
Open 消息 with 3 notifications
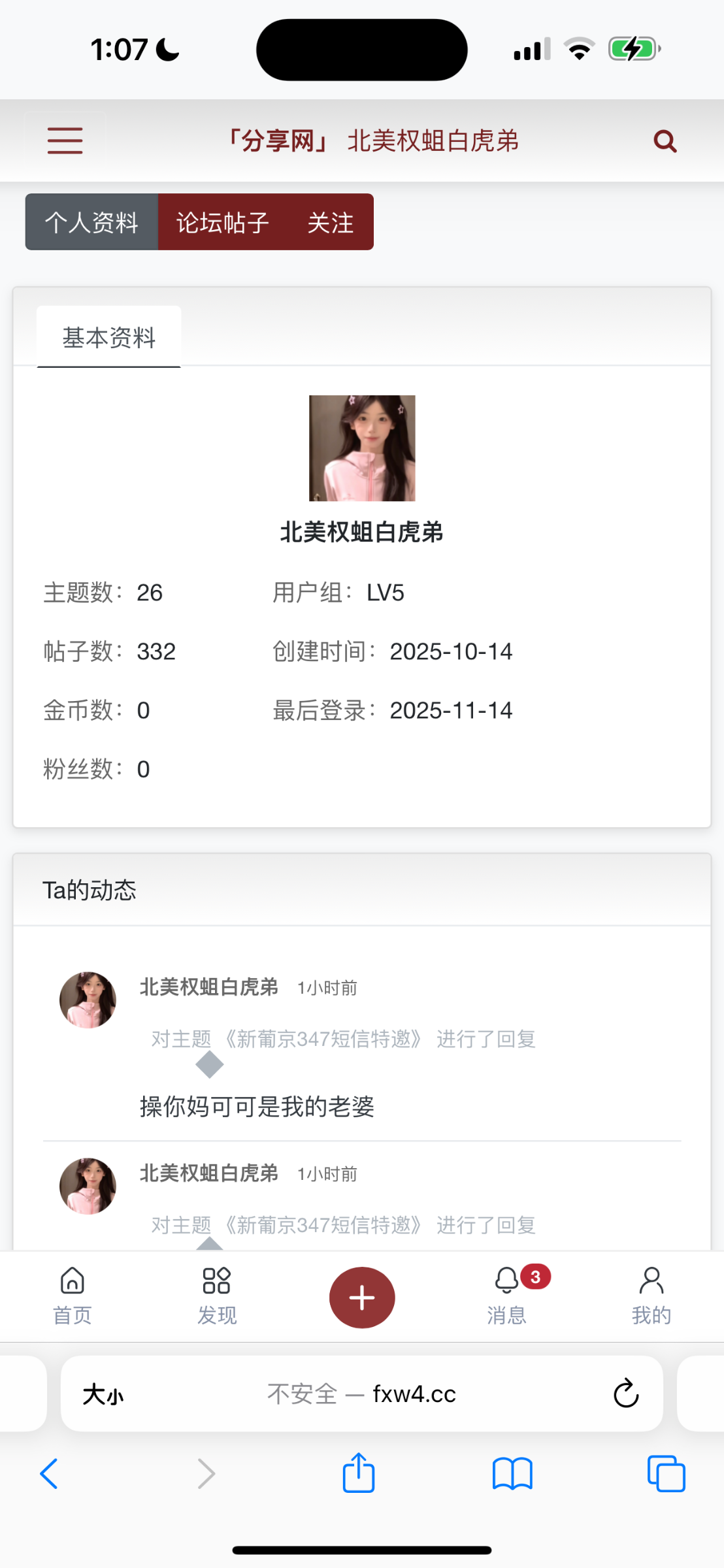point(507,1296)
